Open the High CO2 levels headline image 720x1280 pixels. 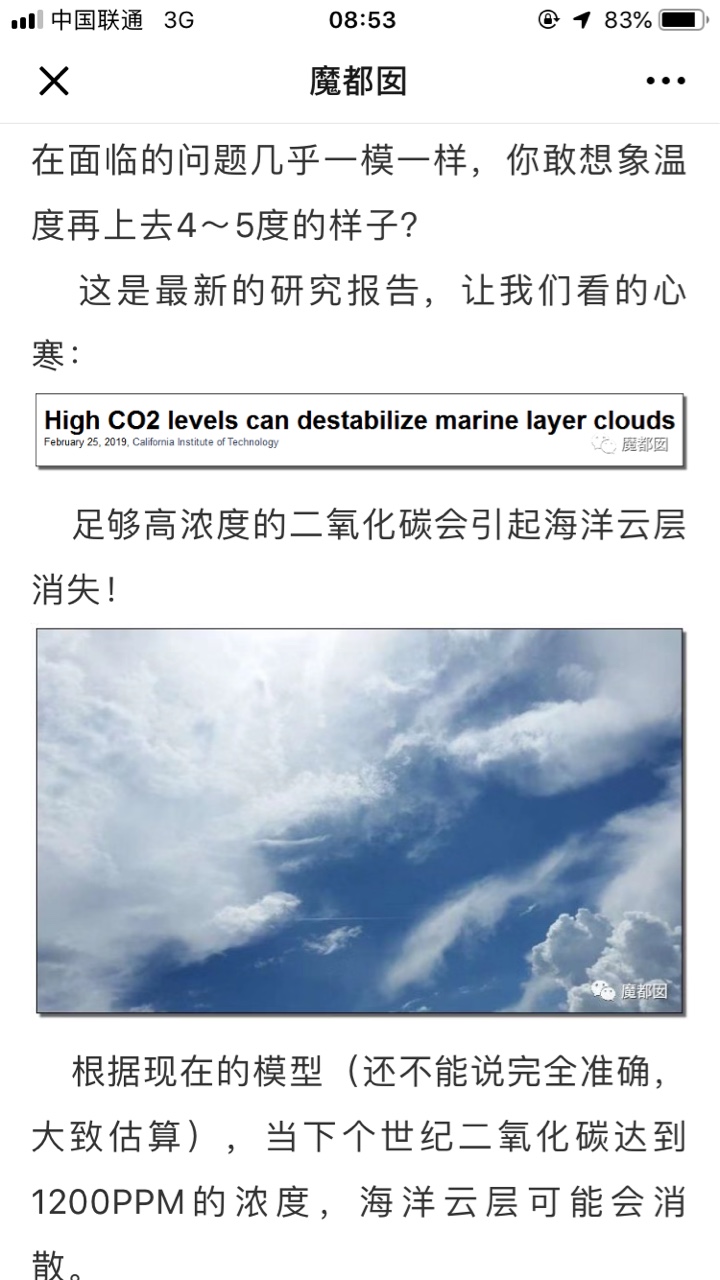coord(360,430)
